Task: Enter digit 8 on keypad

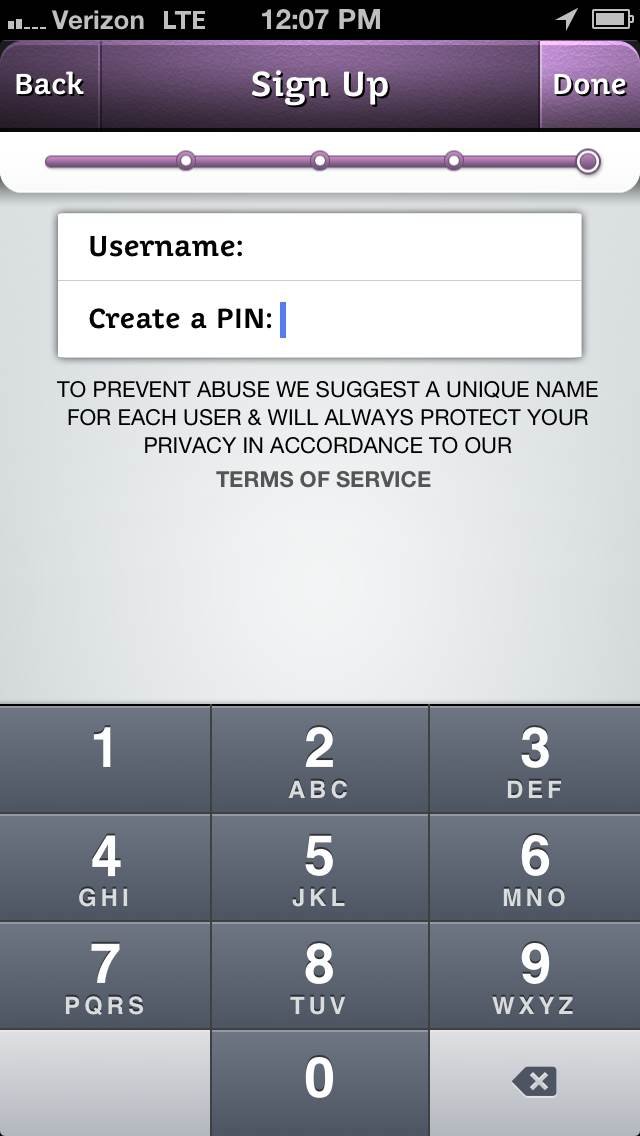Action: tap(319, 975)
